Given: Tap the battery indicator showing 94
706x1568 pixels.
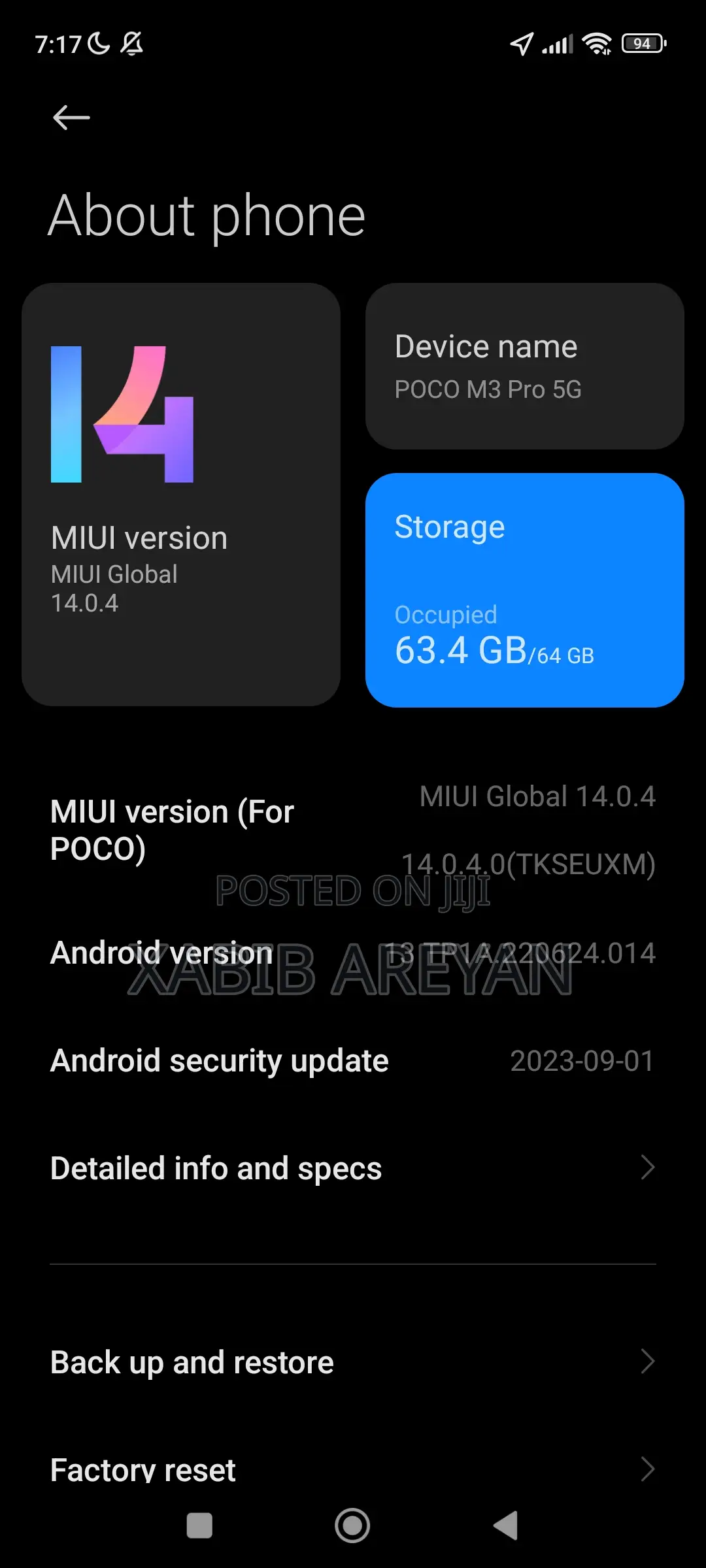Looking at the screenshot, I should click(x=641, y=42).
